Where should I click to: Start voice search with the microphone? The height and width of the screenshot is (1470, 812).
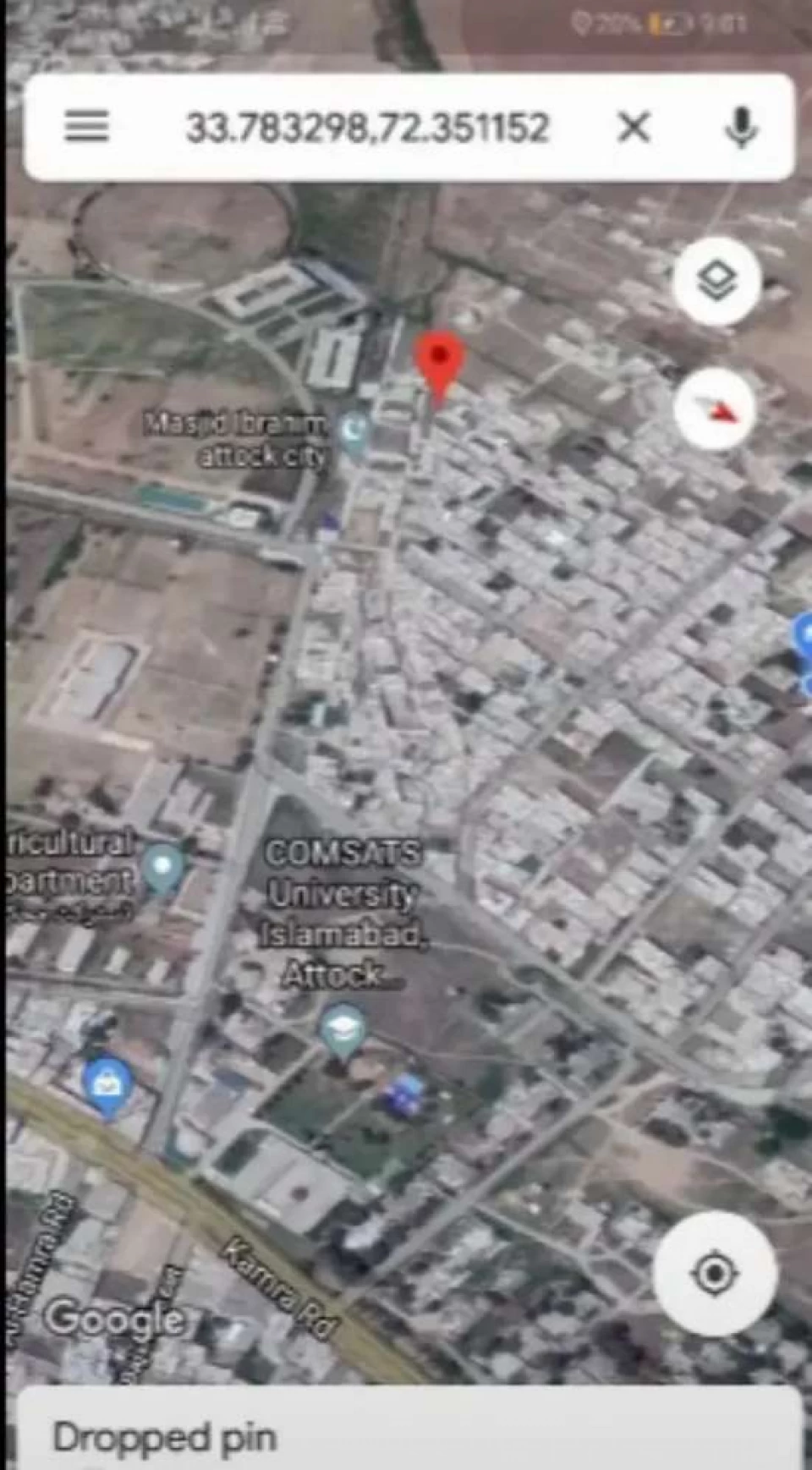[x=741, y=128]
